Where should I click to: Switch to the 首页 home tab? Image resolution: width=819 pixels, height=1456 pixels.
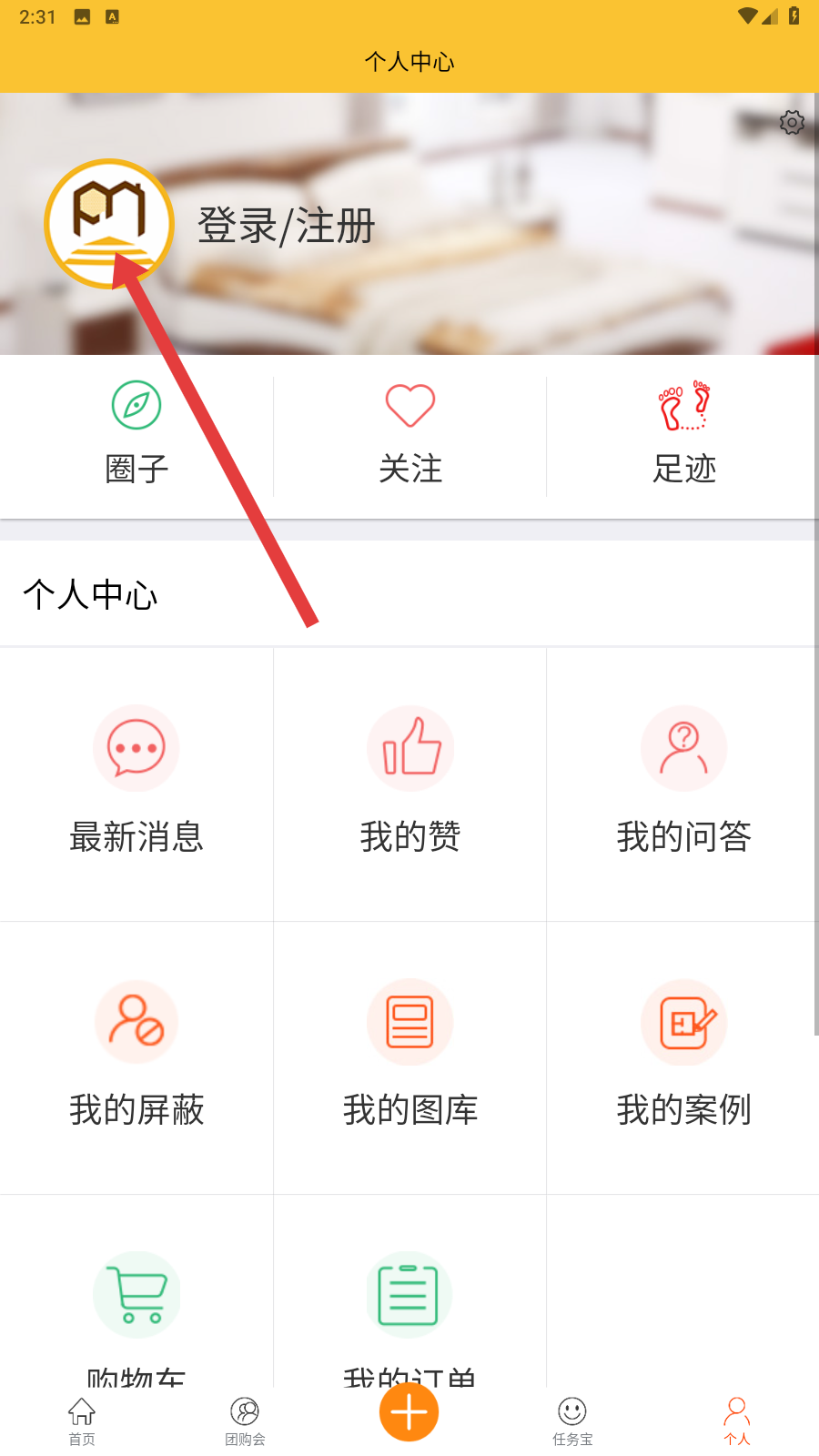coord(82,1420)
